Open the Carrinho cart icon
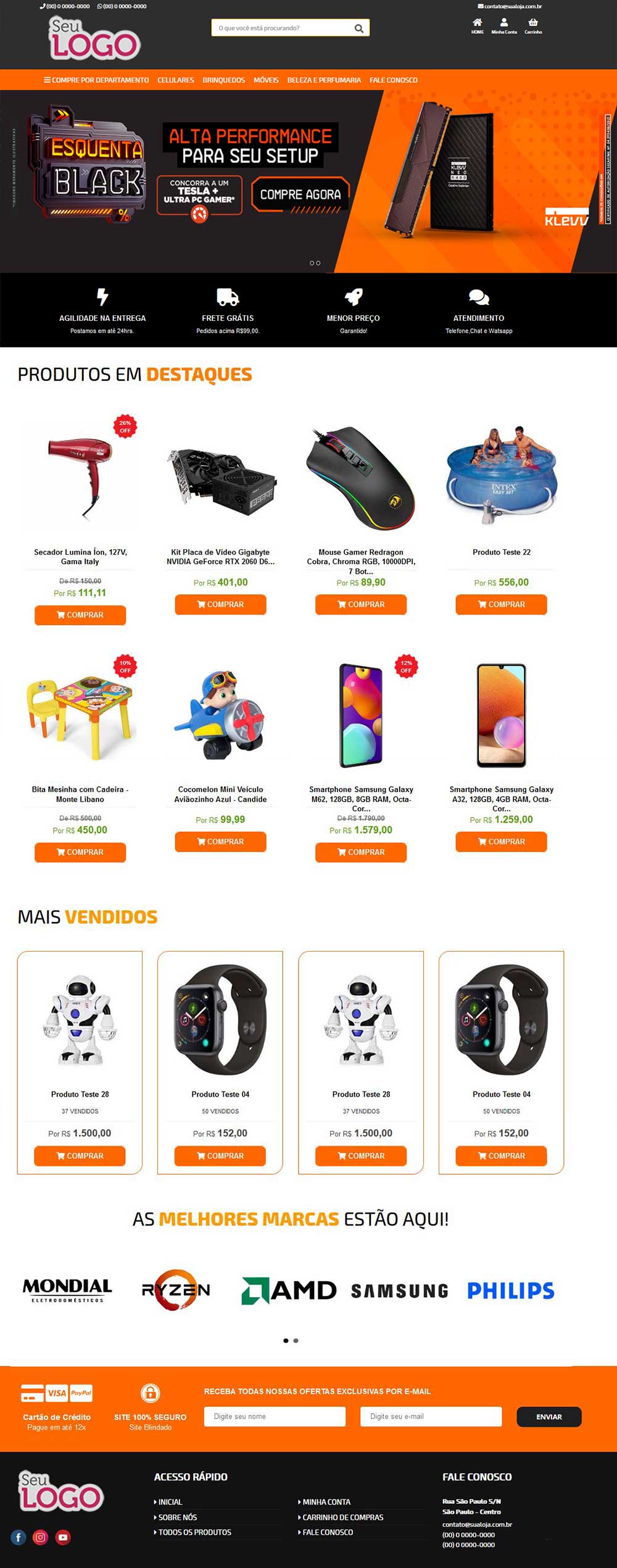Screen dimensions: 617x1568 [533, 26]
